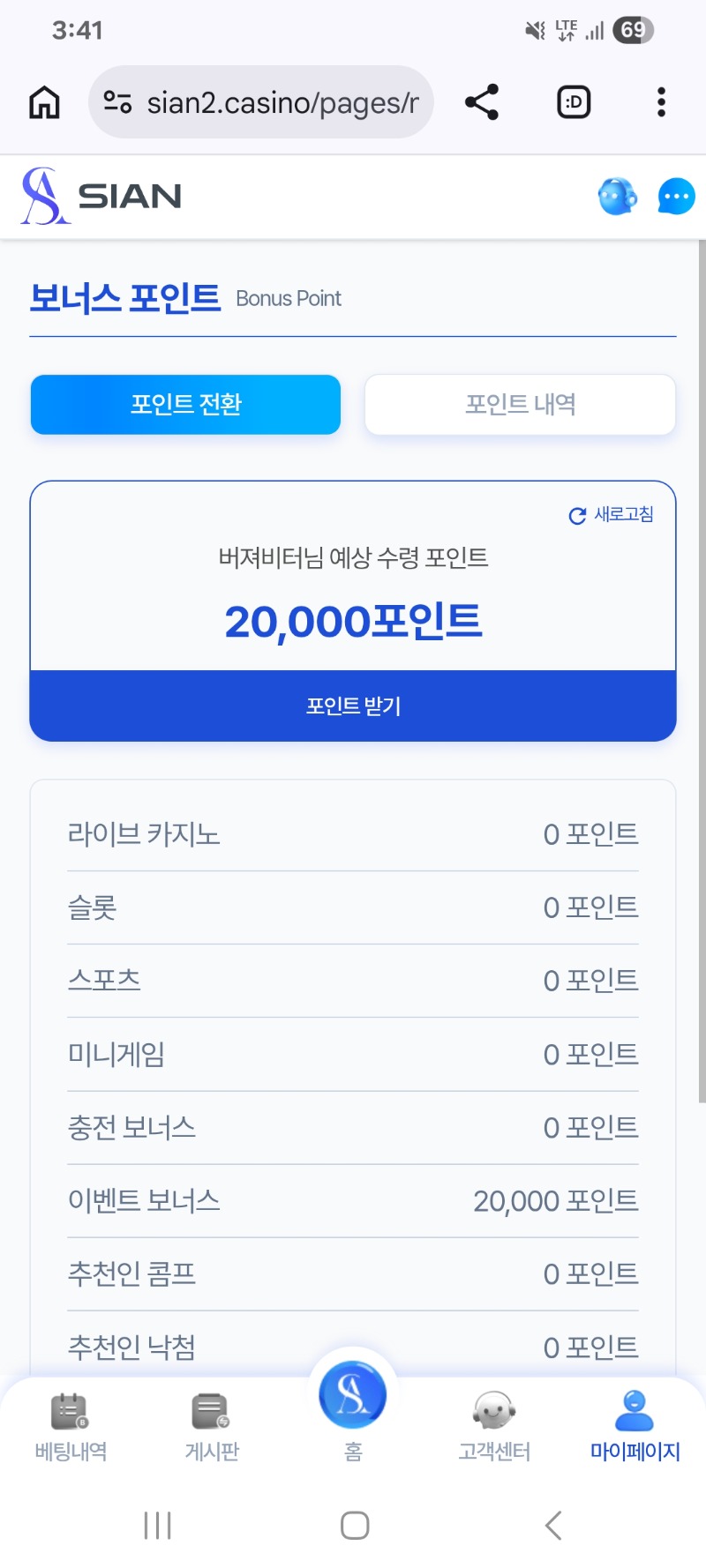Open the browser tab switcher
The width and height of the screenshot is (706, 1568).
click(574, 102)
